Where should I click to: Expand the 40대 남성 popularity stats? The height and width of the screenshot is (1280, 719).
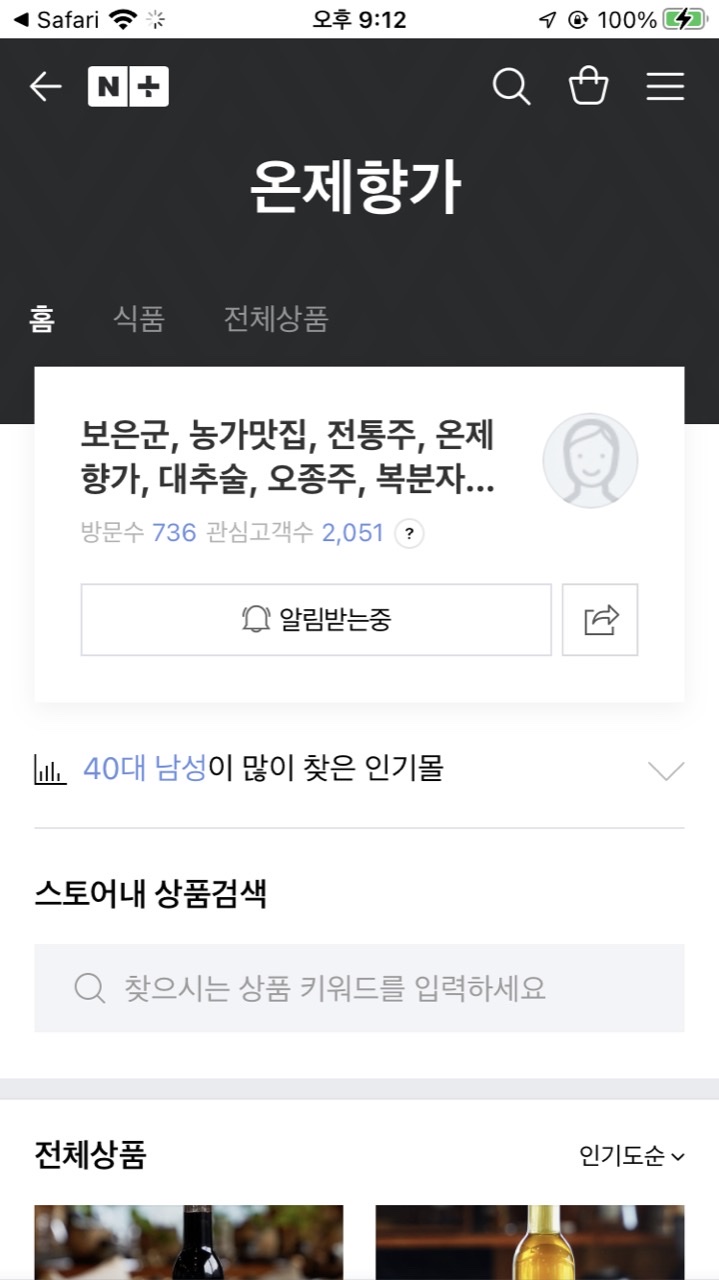pyautogui.click(x=665, y=770)
